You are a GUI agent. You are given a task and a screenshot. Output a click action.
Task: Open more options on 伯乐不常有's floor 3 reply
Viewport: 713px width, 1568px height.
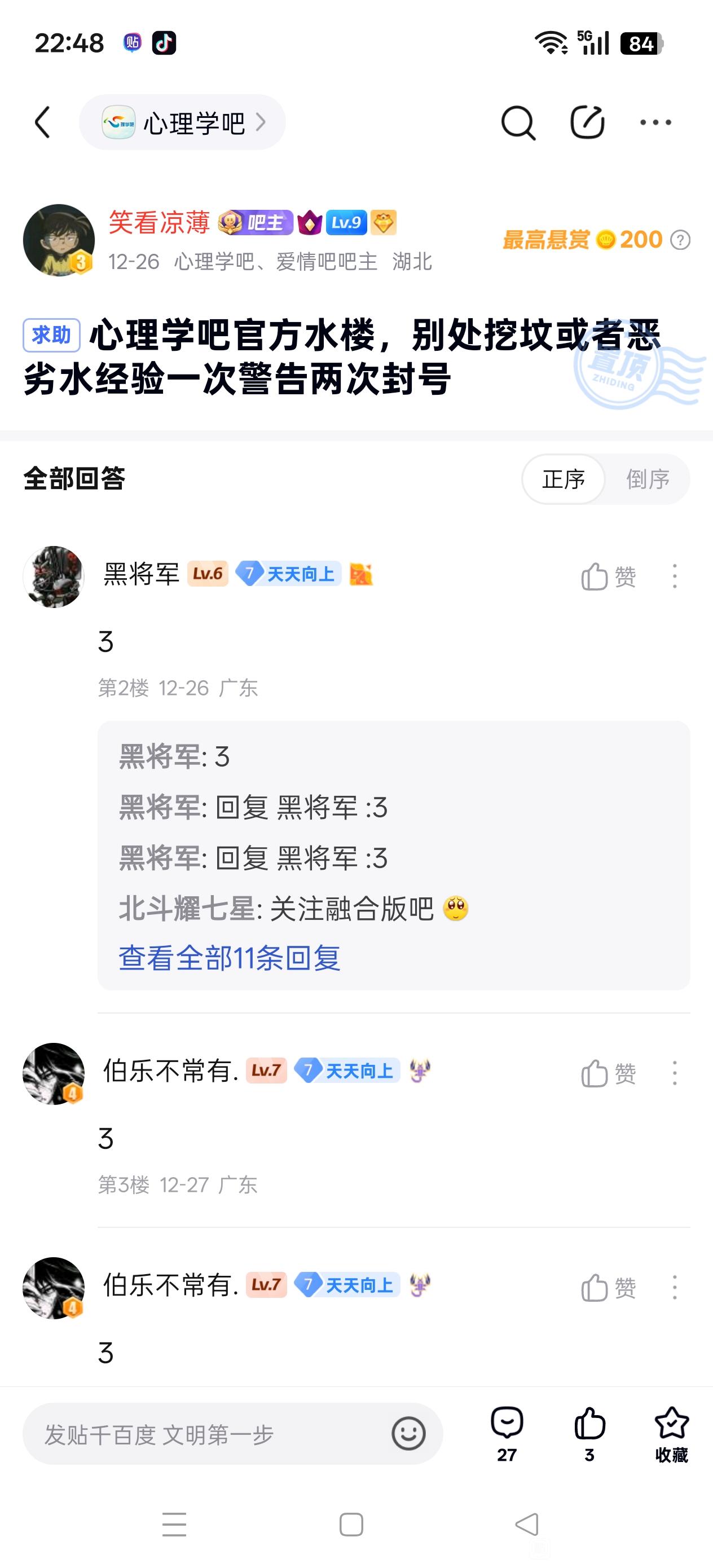[x=674, y=1073]
